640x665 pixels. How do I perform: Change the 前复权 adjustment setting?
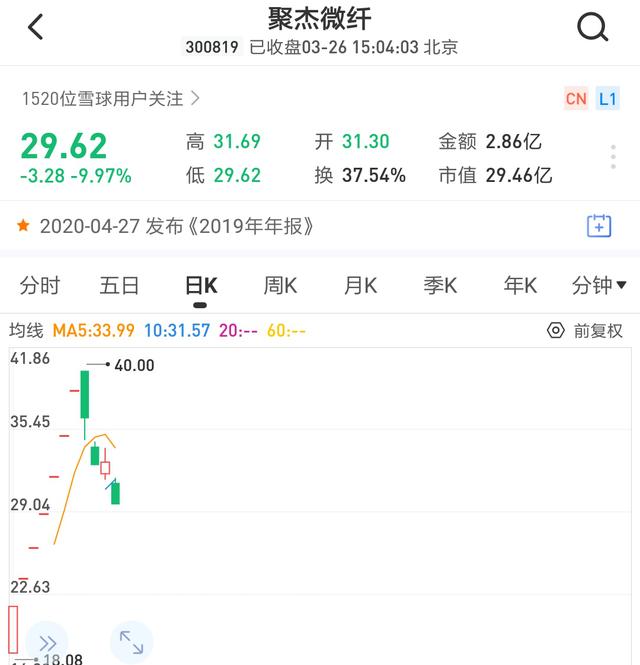586,331
